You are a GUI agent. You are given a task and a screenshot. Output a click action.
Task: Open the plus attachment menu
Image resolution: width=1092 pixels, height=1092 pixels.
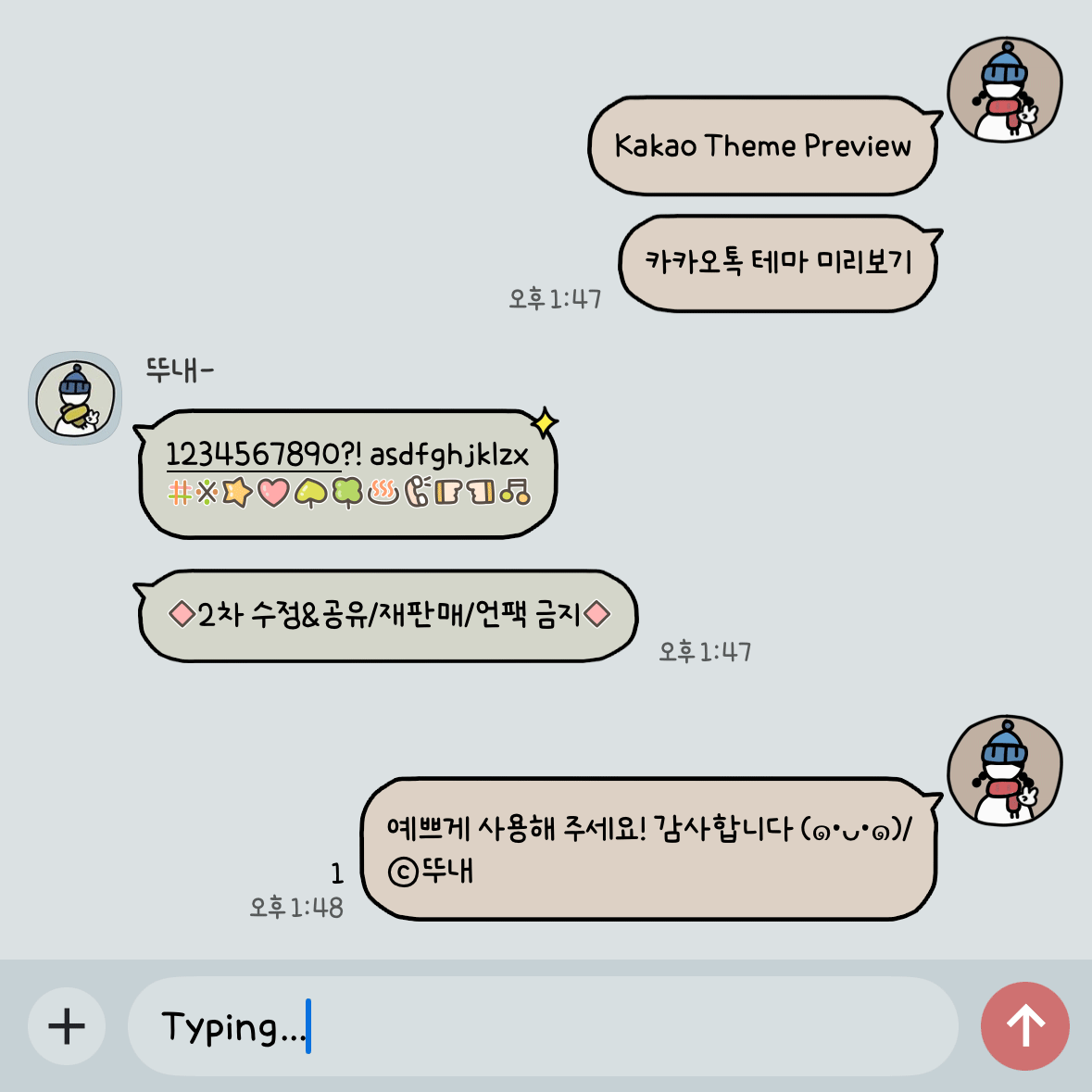67,1026
